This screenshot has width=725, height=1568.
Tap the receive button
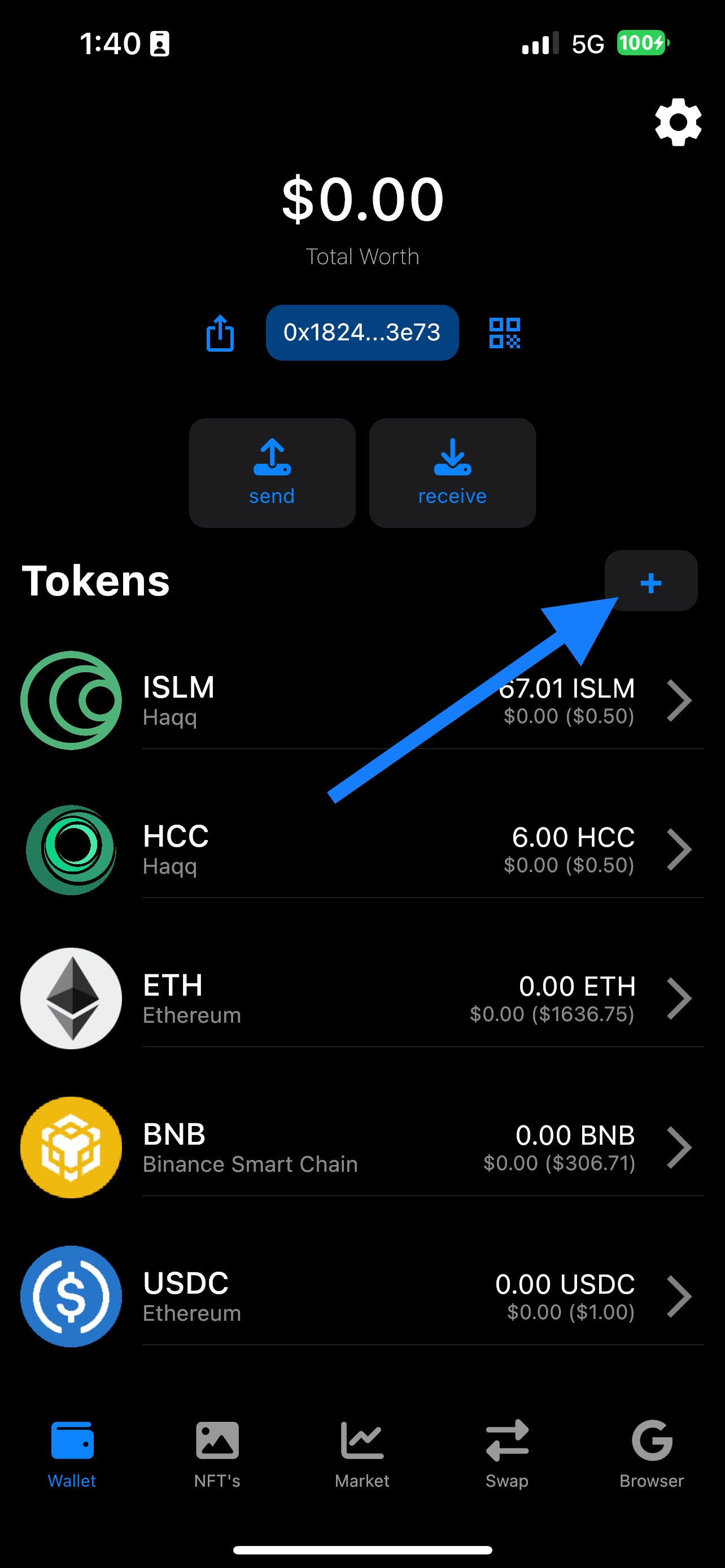coord(452,473)
